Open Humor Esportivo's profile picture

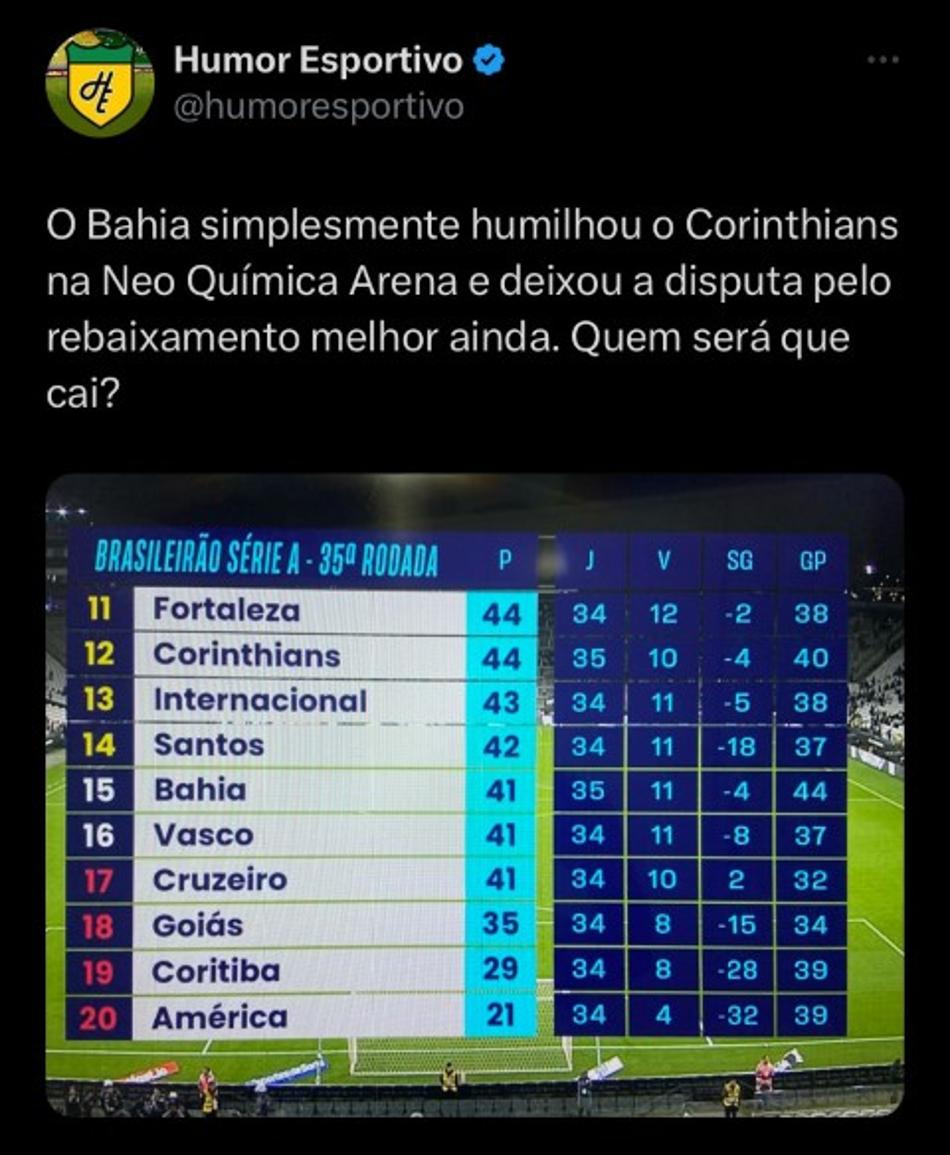coord(100,82)
